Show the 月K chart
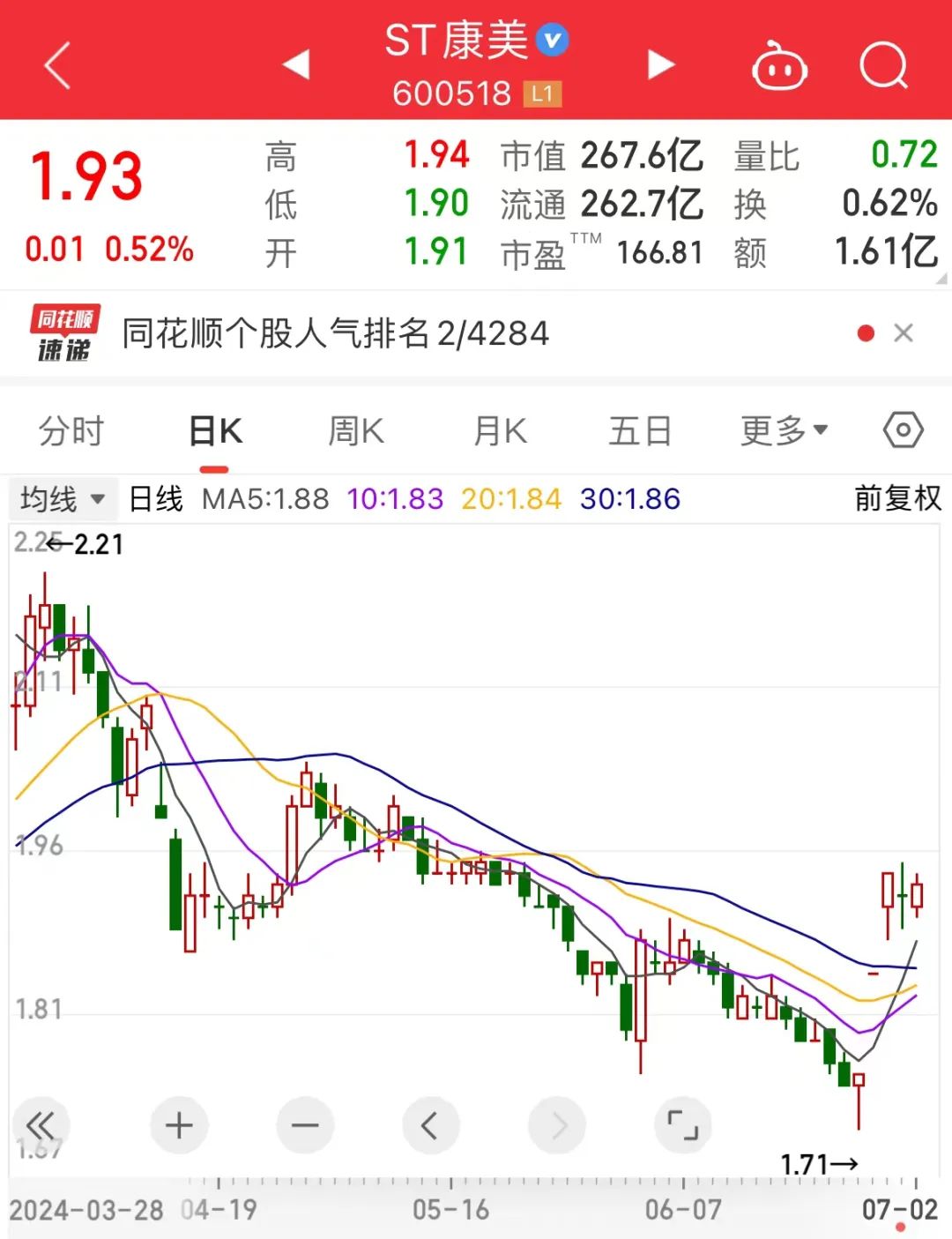The width and height of the screenshot is (952, 1239). click(500, 431)
